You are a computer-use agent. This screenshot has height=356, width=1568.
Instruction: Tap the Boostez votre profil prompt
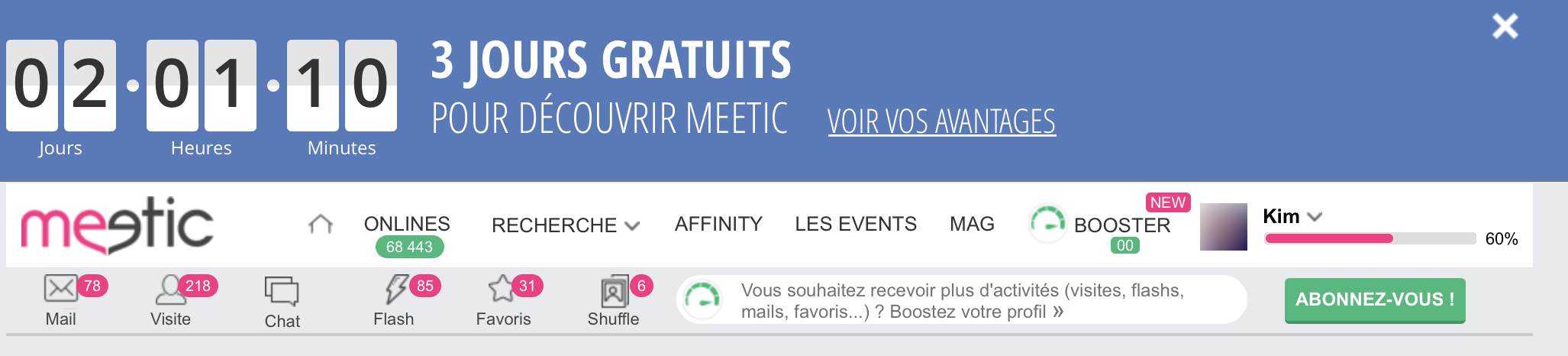[x=962, y=300]
